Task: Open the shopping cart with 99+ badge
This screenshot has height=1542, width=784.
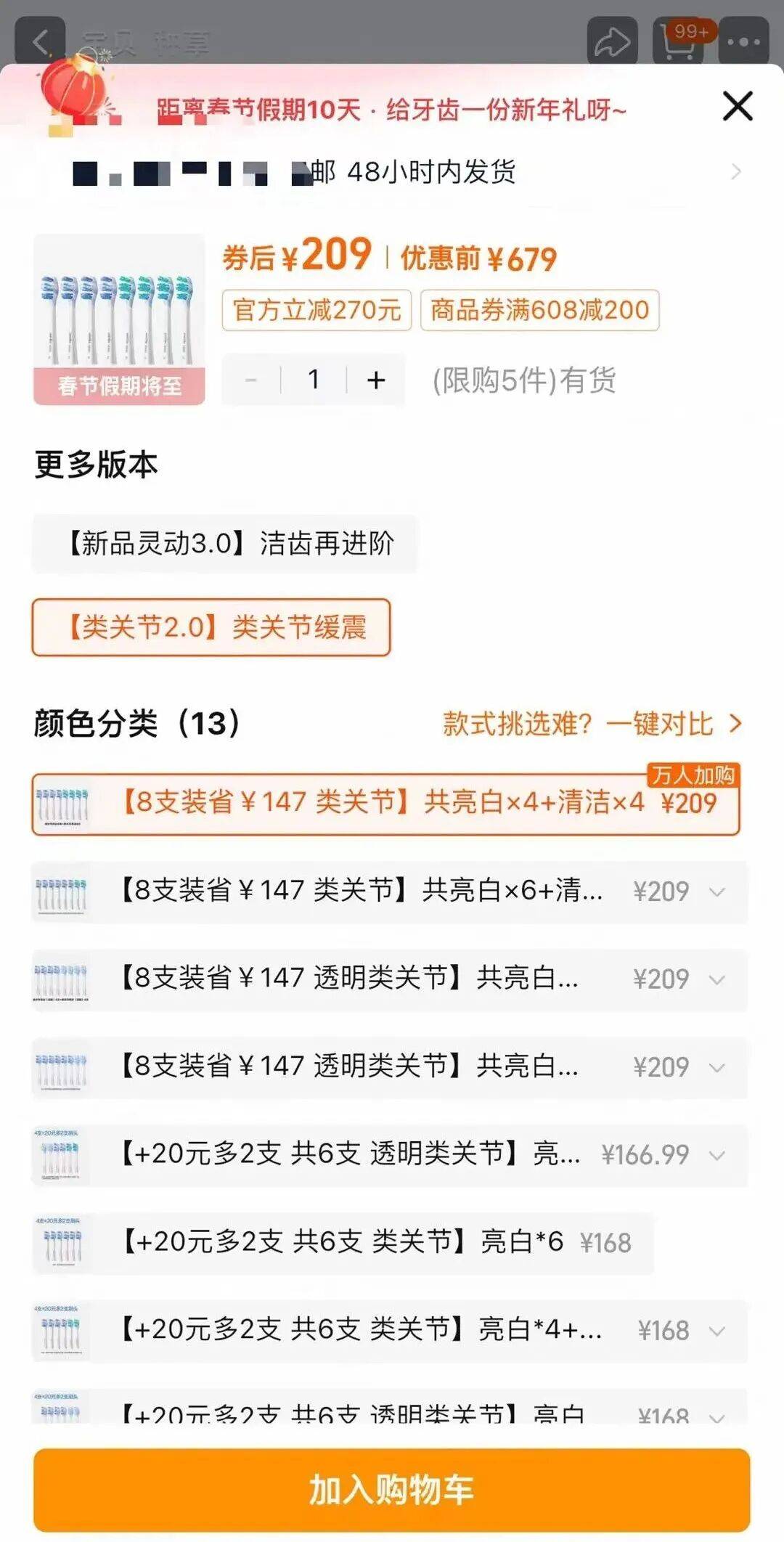Action: [x=679, y=41]
